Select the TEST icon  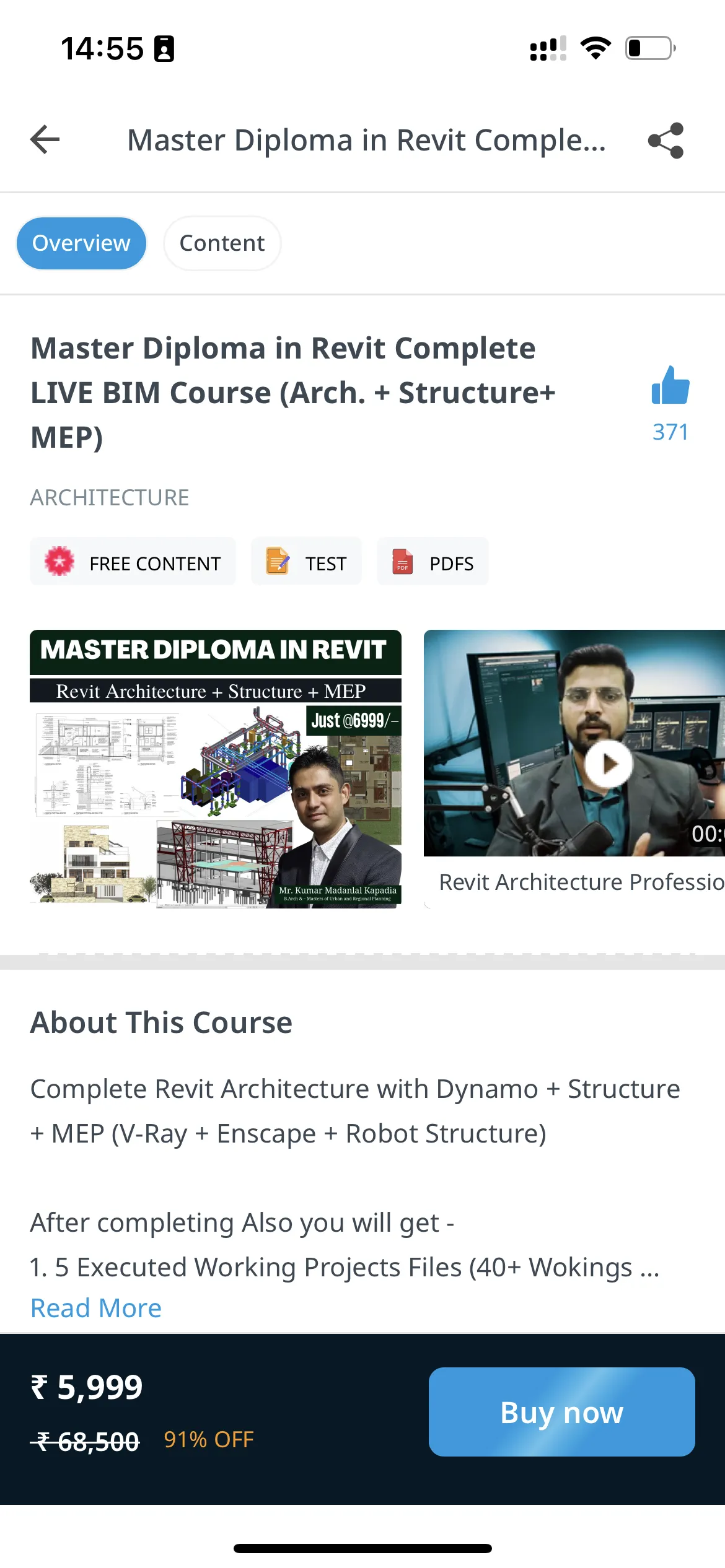278,561
